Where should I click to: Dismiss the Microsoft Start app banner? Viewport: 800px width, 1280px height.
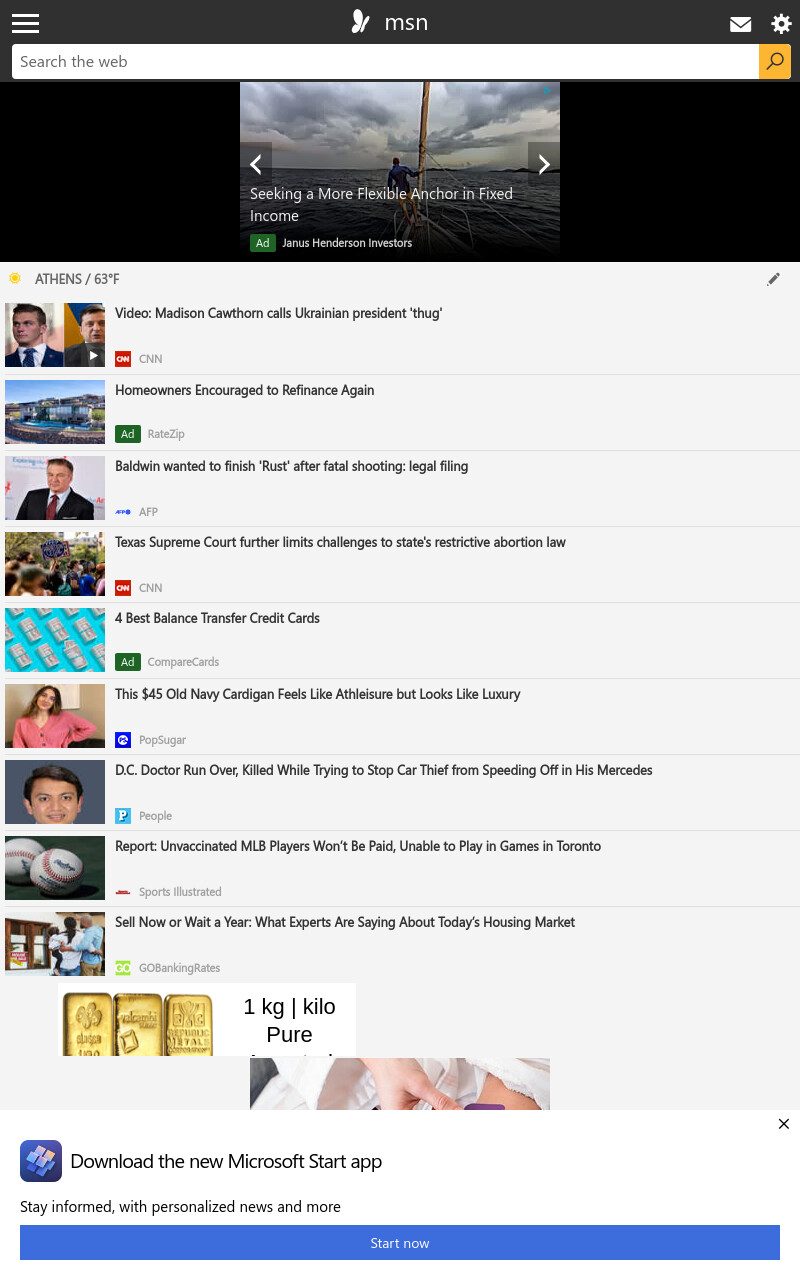(784, 1124)
